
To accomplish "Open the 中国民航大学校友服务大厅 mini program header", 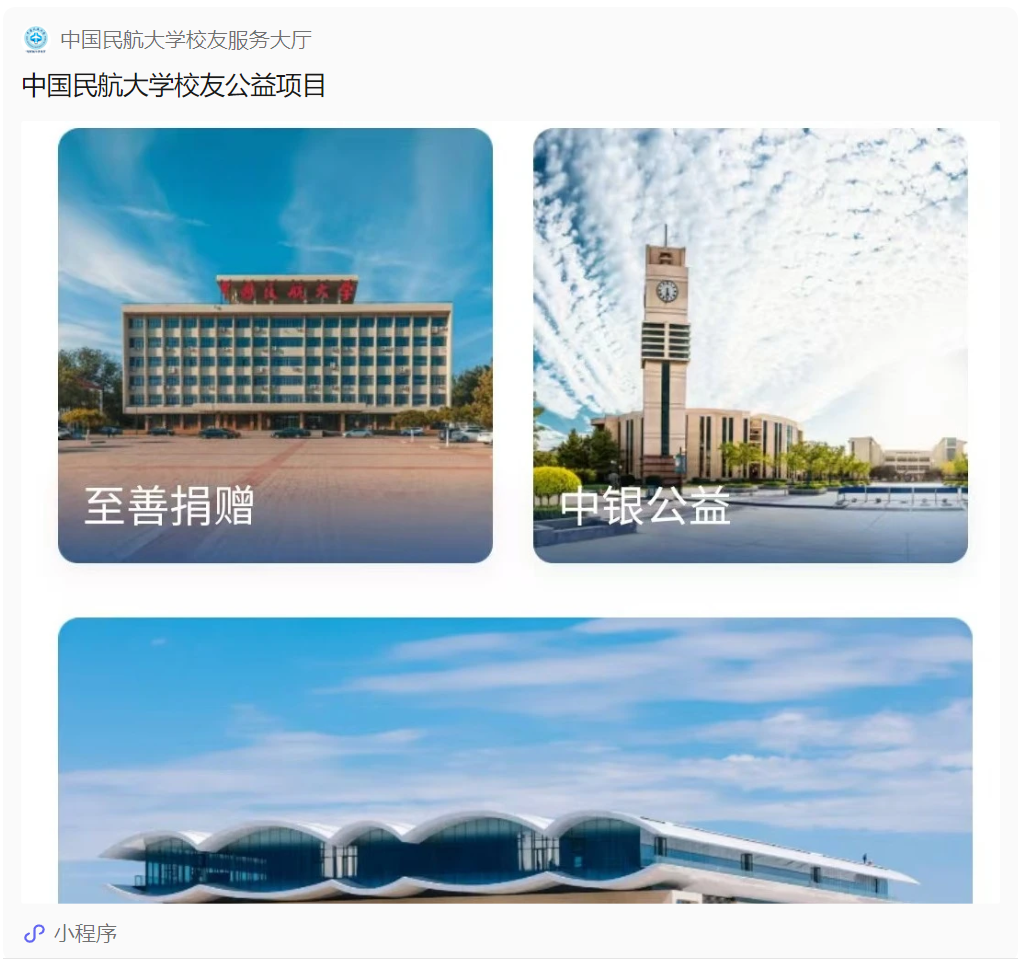I will click(x=185, y=40).
